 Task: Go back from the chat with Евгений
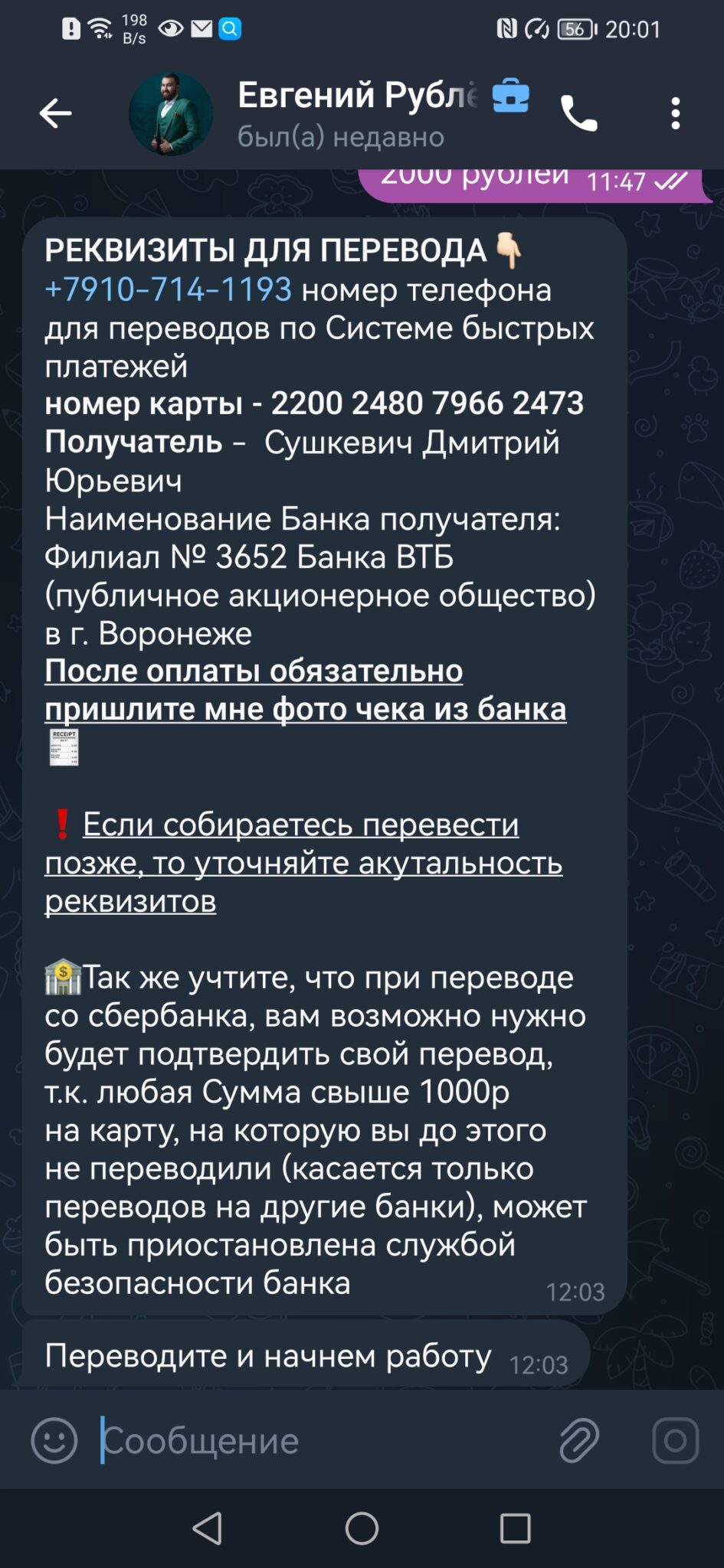point(55,113)
